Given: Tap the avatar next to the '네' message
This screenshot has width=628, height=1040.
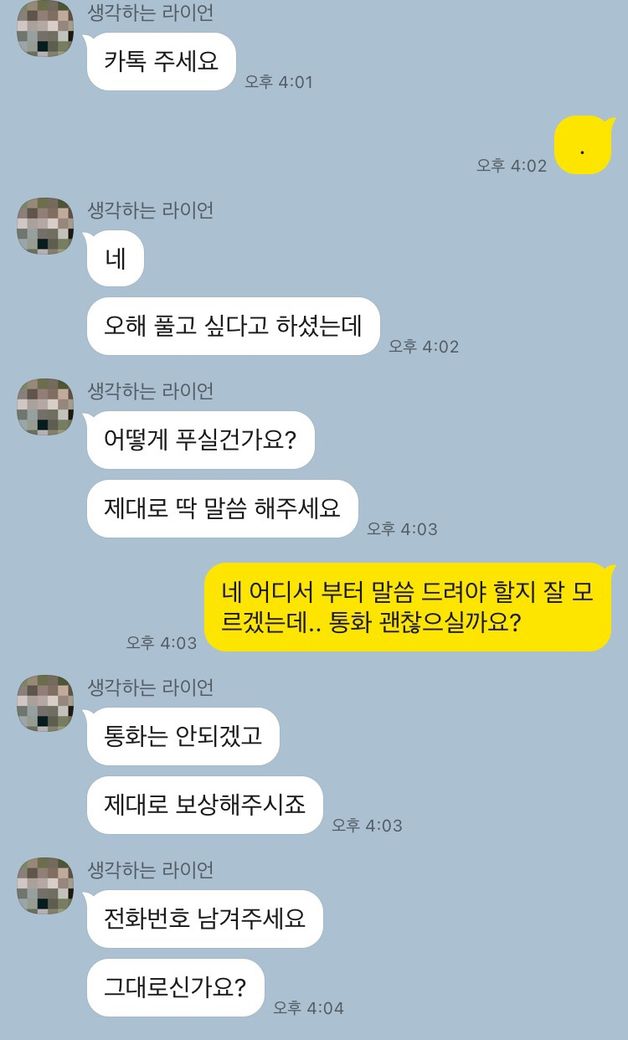Looking at the screenshot, I should pyautogui.click(x=46, y=226).
